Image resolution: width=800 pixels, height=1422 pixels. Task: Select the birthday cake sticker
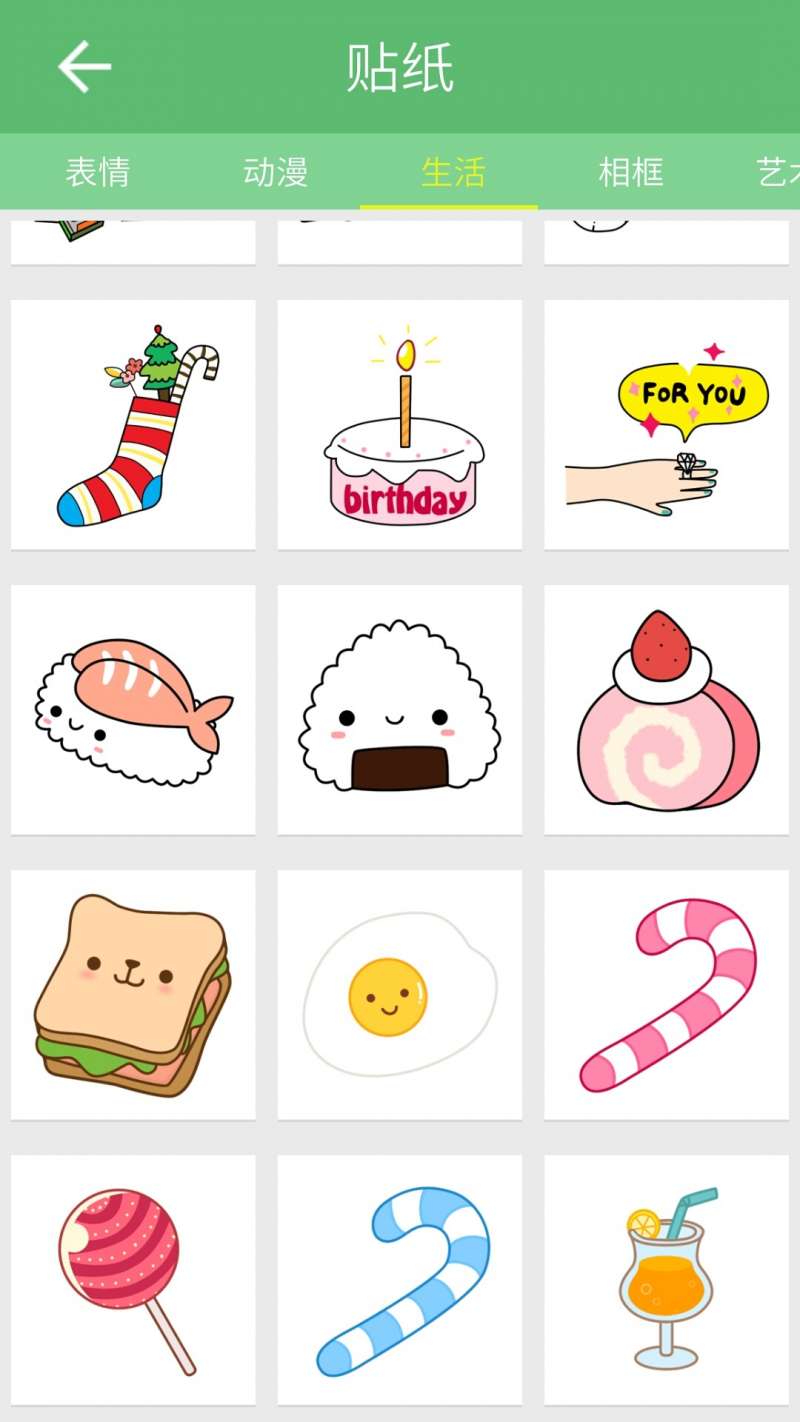pyautogui.click(x=400, y=425)
